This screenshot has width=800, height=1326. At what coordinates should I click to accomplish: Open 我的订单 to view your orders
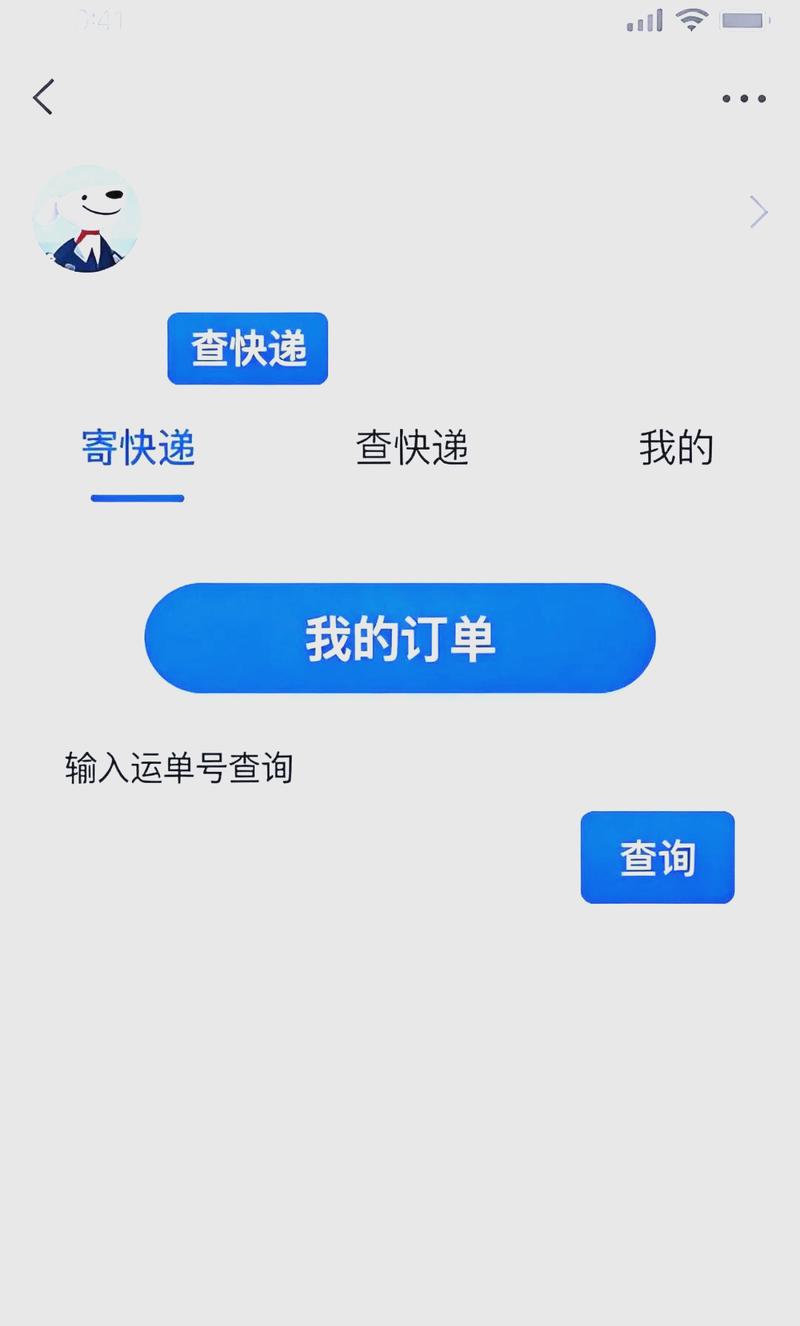point(400,637)
